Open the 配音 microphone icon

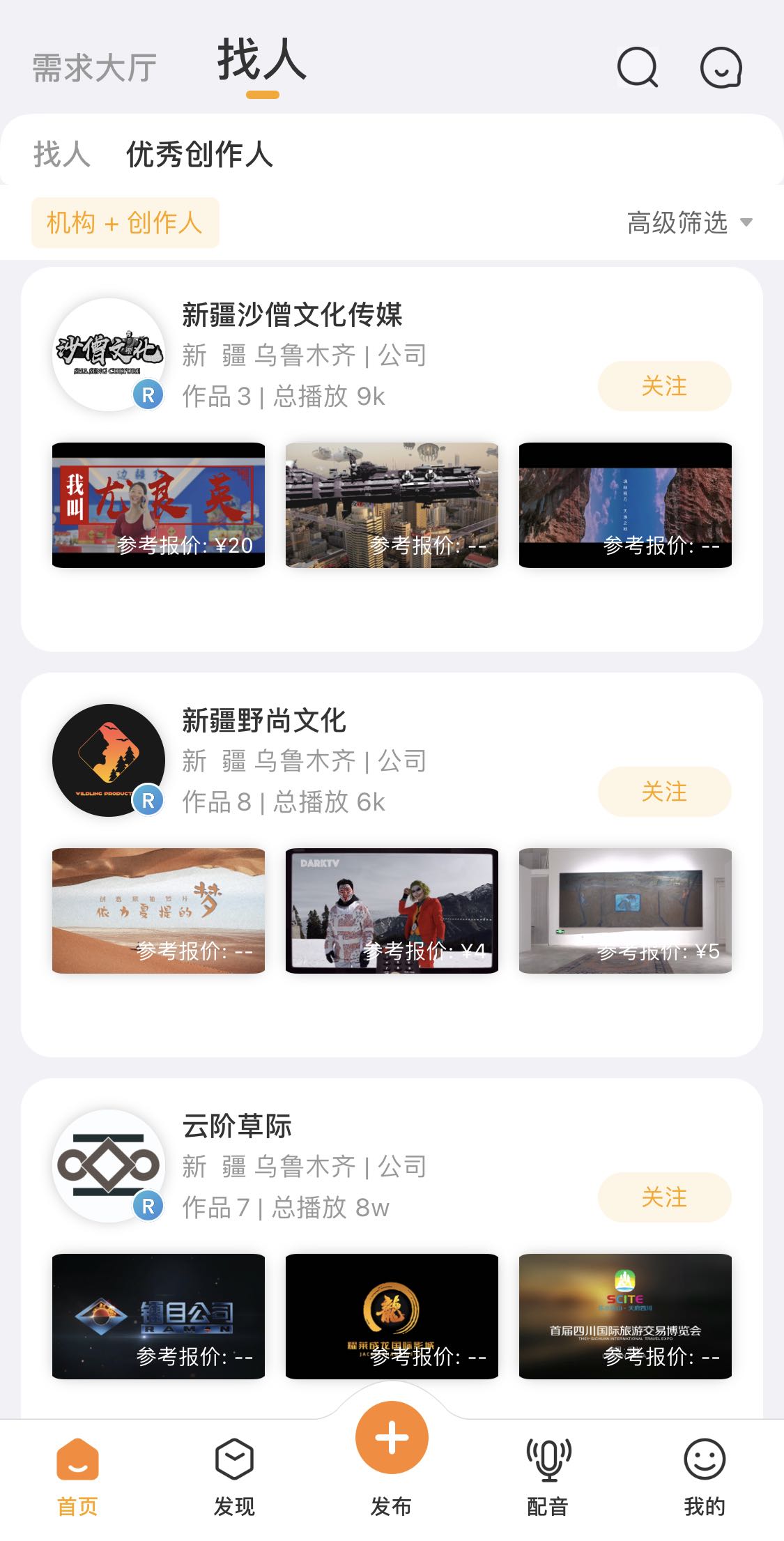[x=548, y=1459]
